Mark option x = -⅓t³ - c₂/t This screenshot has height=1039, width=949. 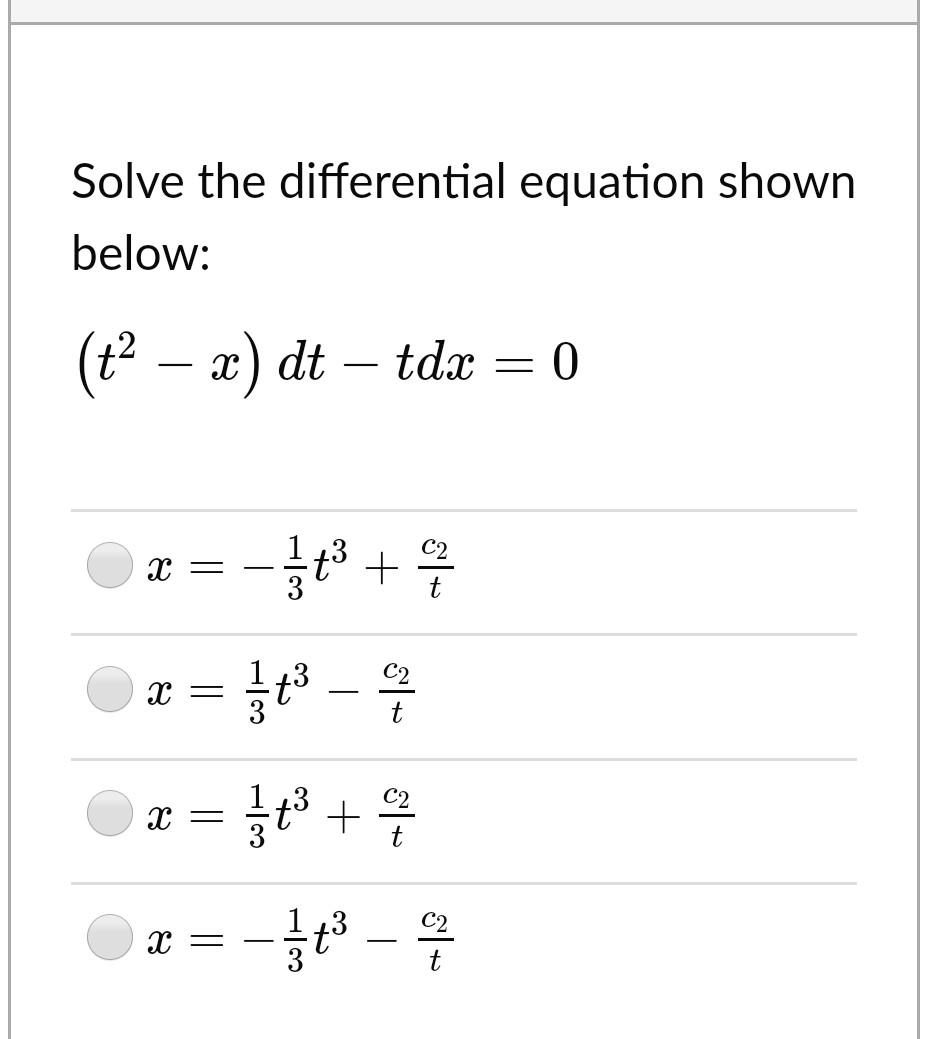(x=109, y=937)
